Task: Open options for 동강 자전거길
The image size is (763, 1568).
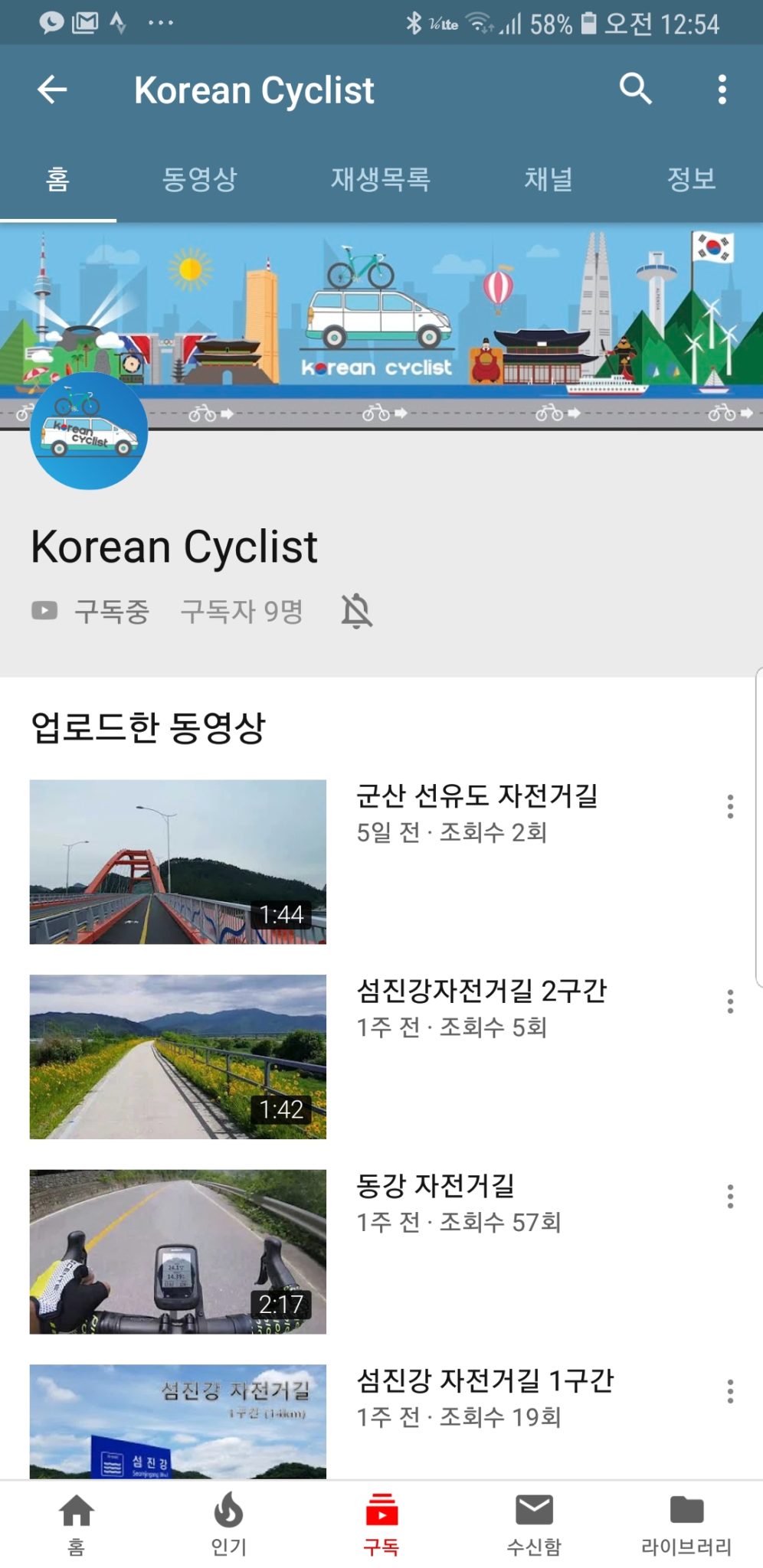Action: (x=730, y=1196)
